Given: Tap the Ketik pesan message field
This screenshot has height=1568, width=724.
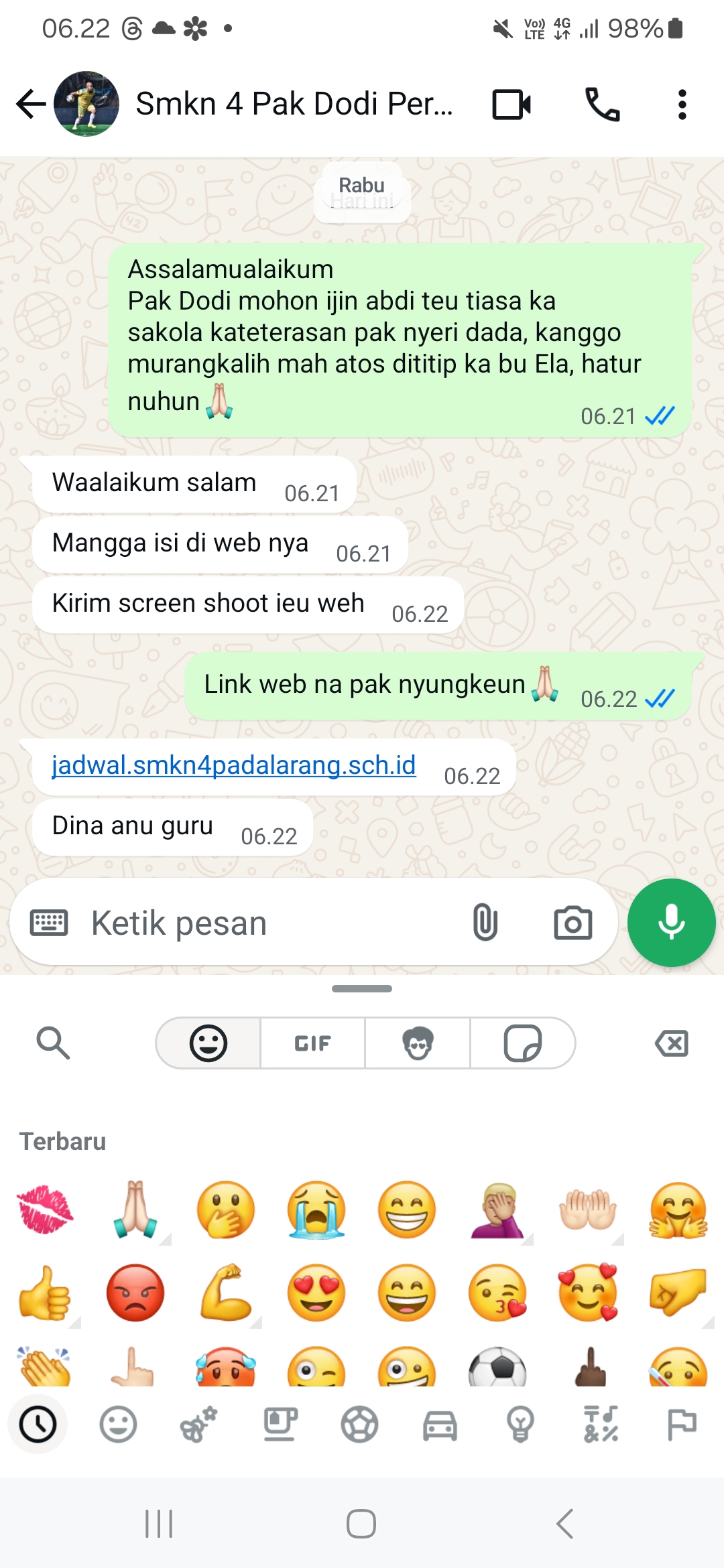Looking at the screenshot, I should point(268,923).
